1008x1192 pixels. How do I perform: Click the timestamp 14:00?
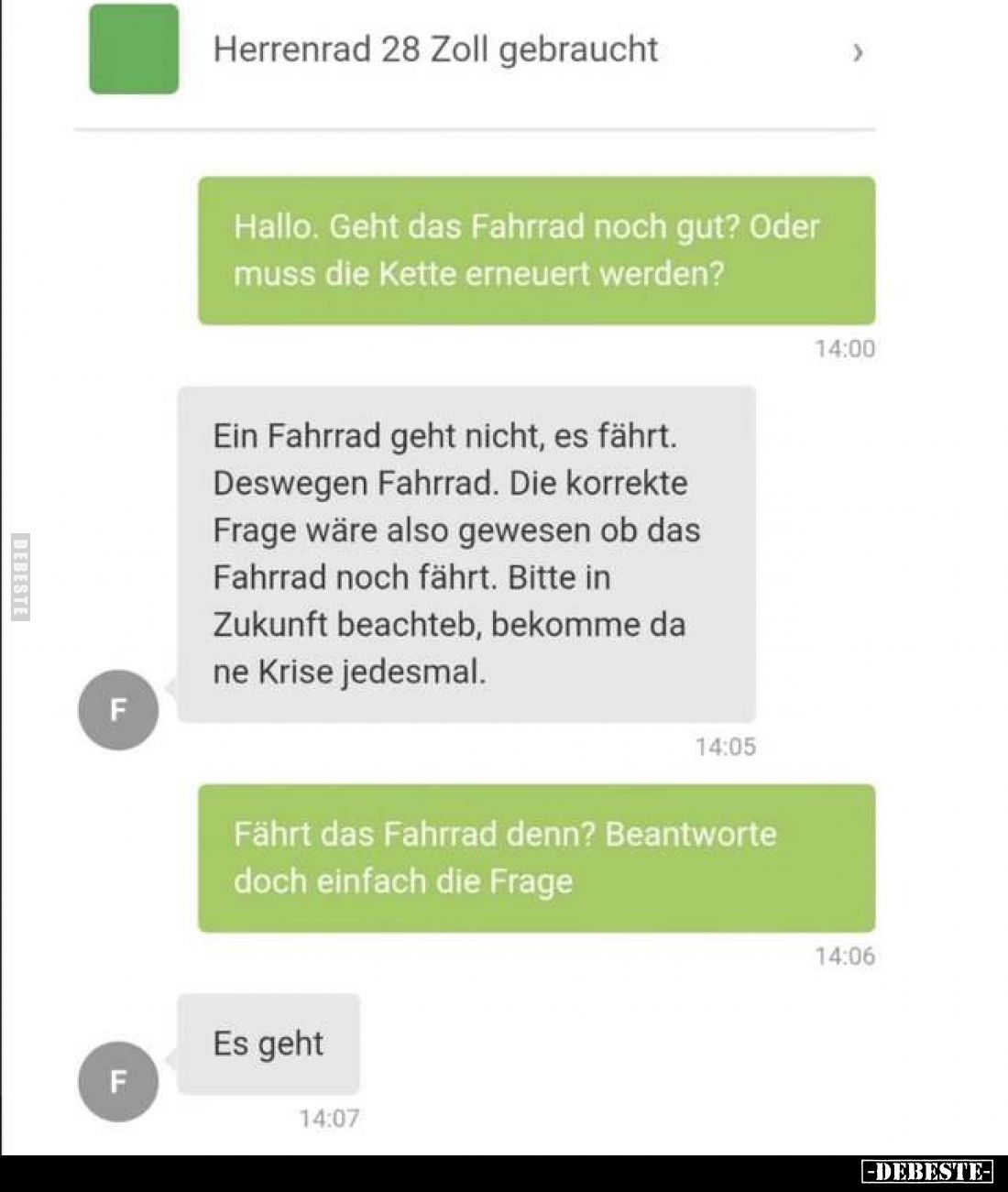coord(844,347)
